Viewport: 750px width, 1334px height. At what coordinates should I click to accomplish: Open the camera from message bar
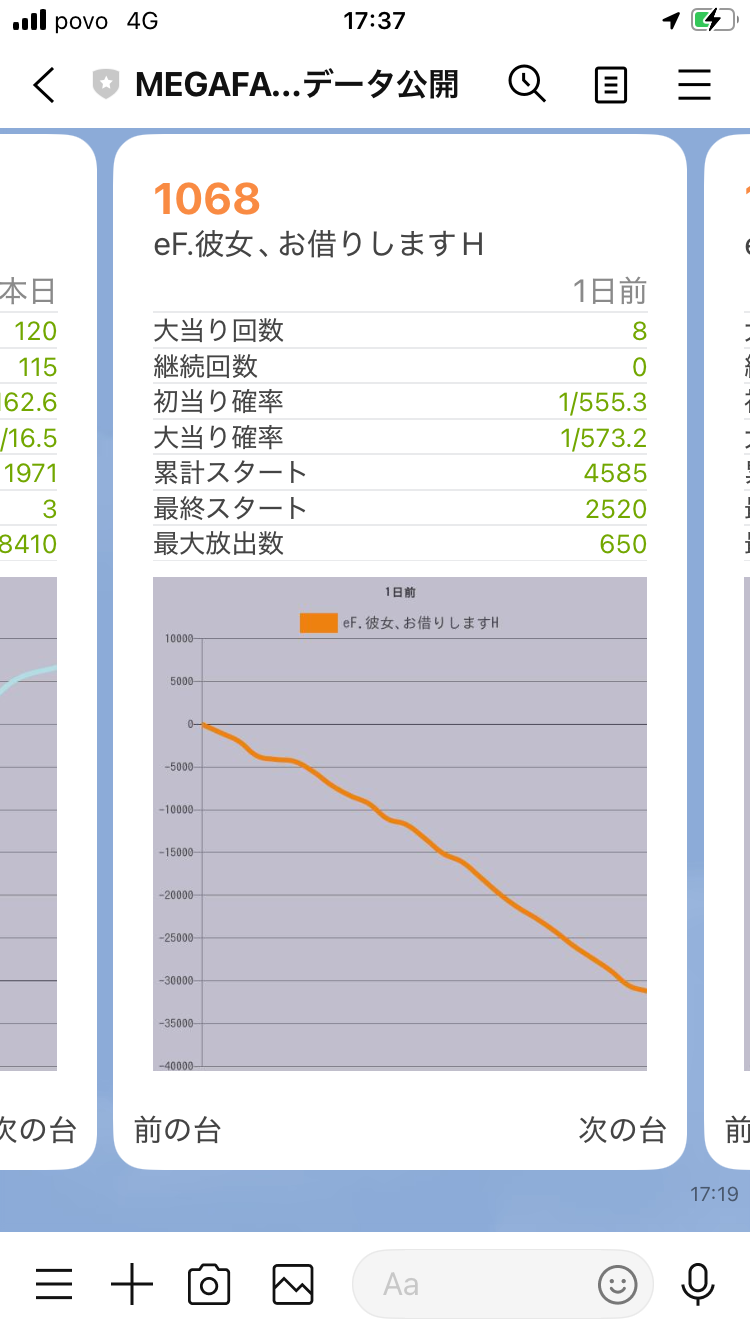point(209,1283)
